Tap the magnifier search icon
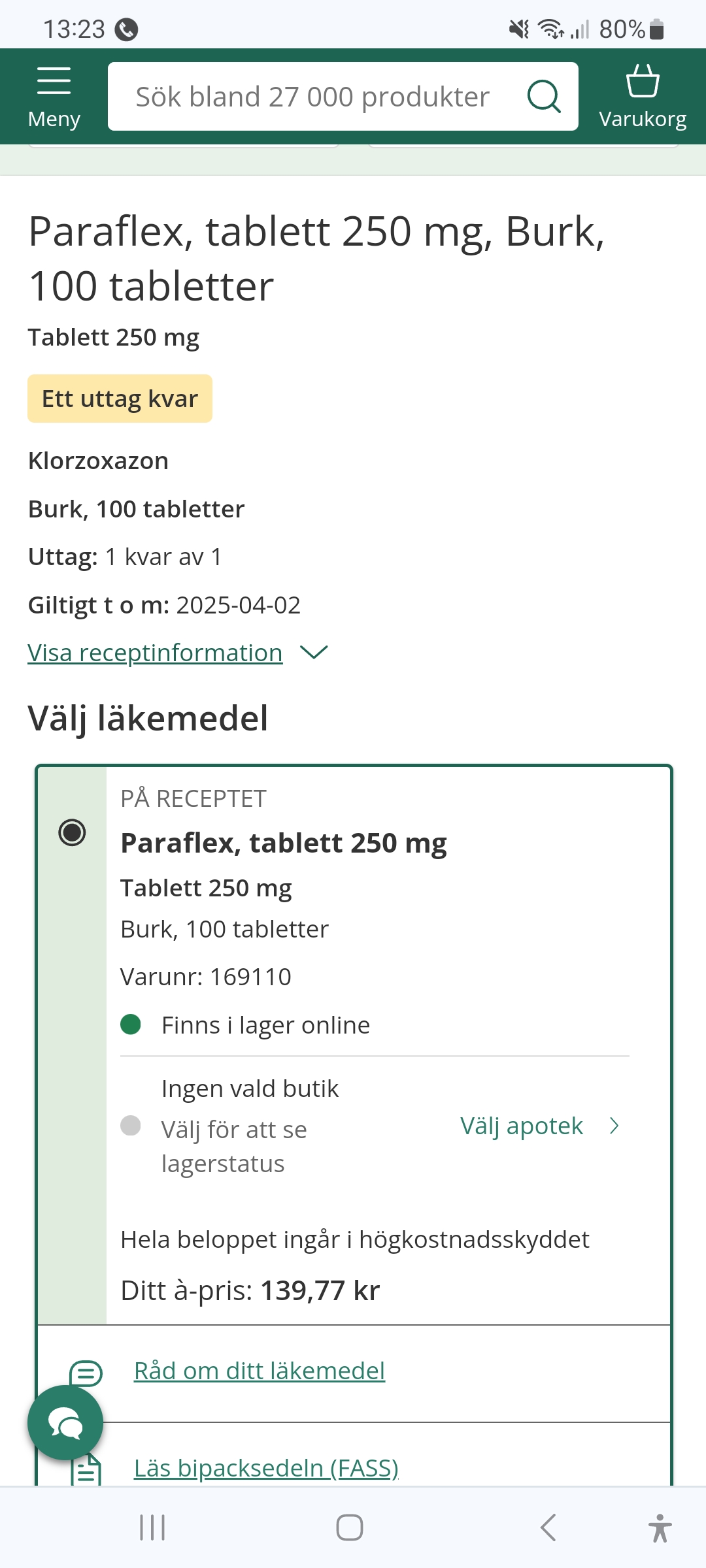This screenshot has width=706, height=1568. pyautogui.click(x=544, y=97)
